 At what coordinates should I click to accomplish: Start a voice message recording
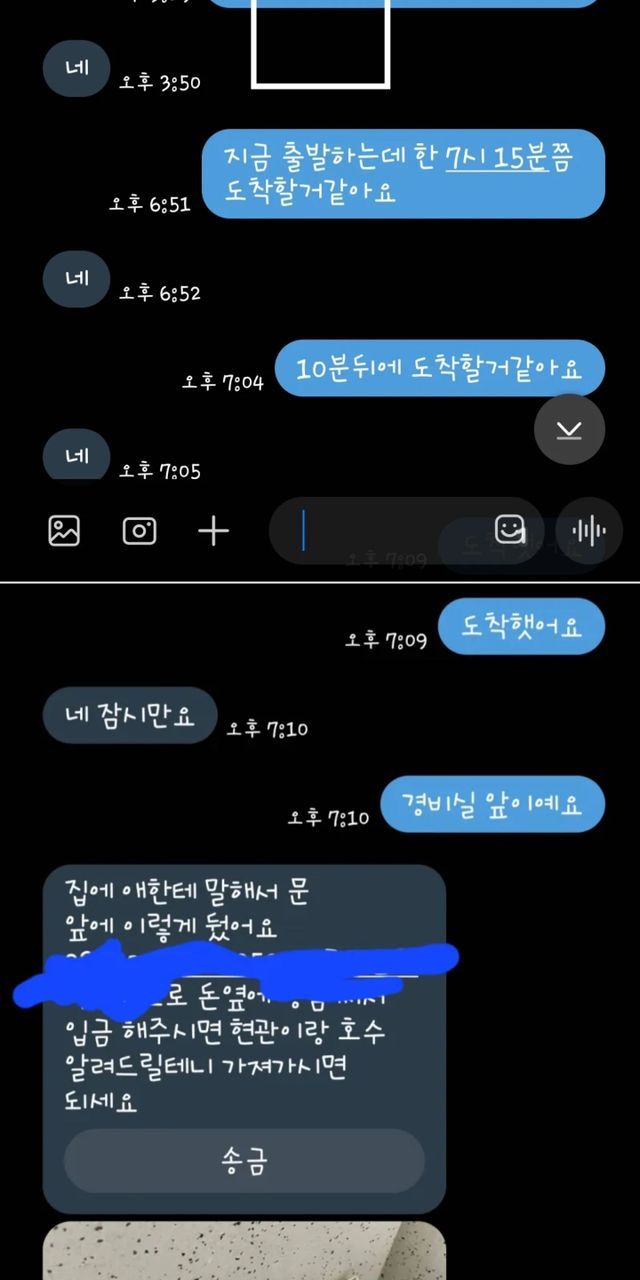click(589, 530)
